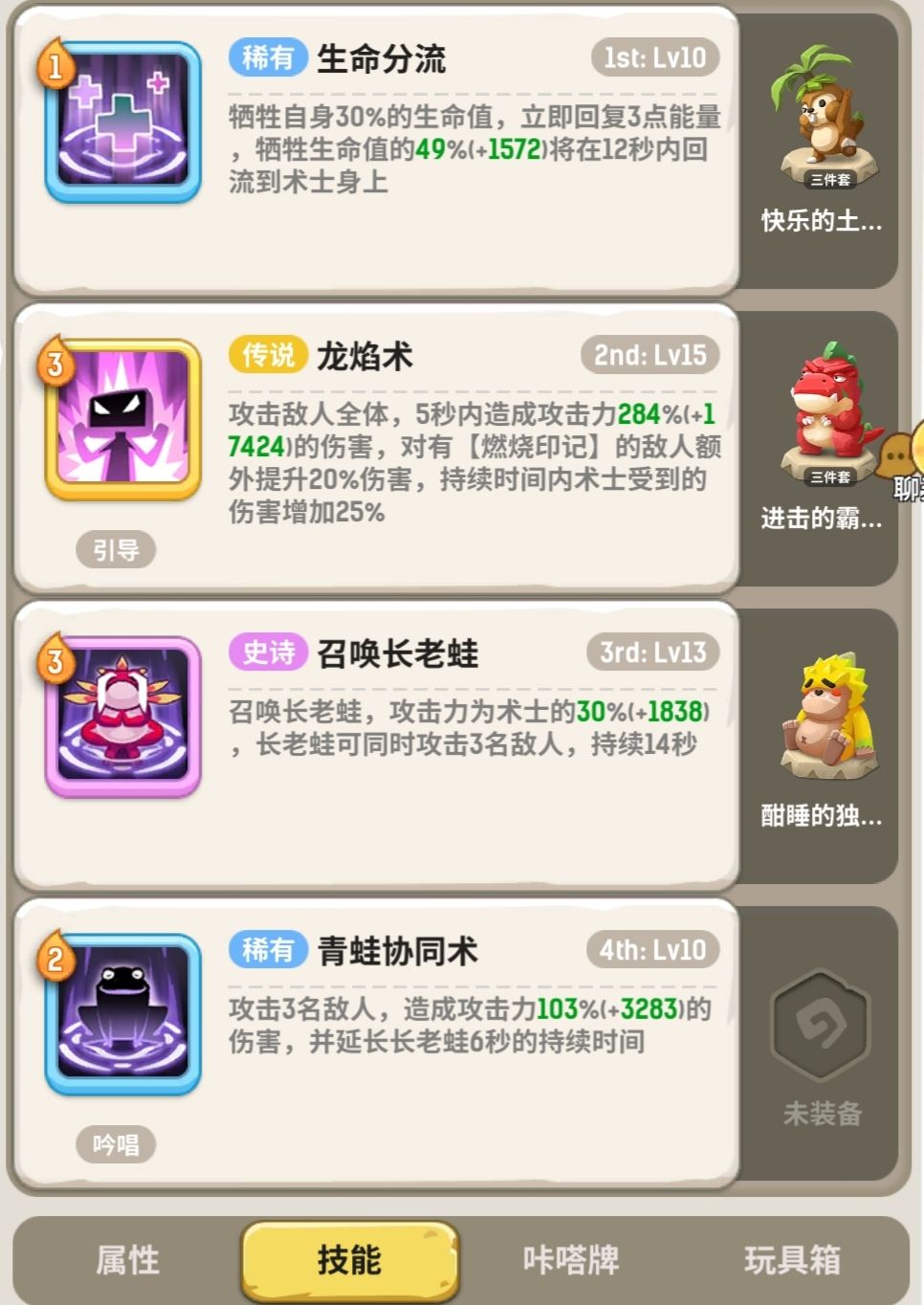
Task: Tap the 稀有 rarity badge on 生命分流
Action: (268, 57)
